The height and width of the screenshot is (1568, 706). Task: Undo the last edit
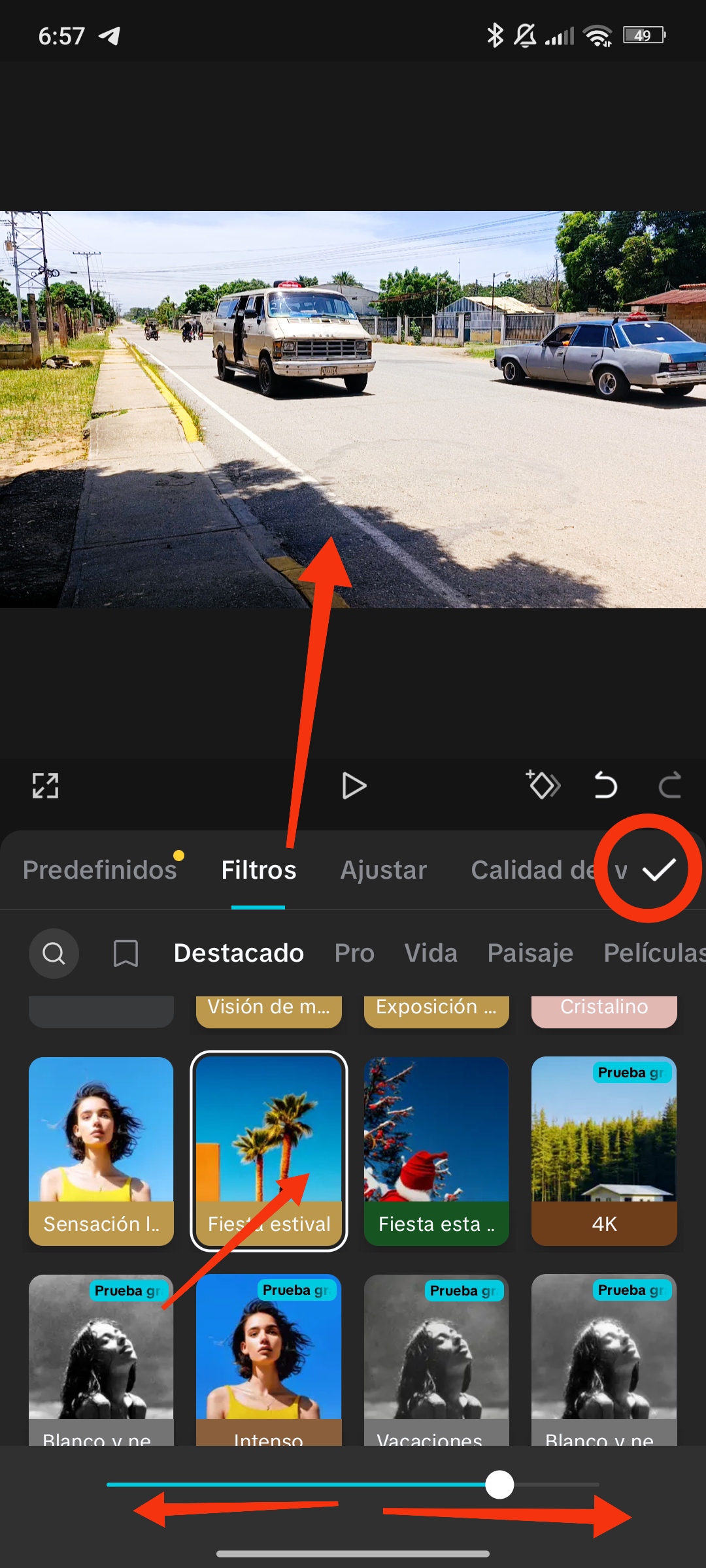[x=605, y=785]
